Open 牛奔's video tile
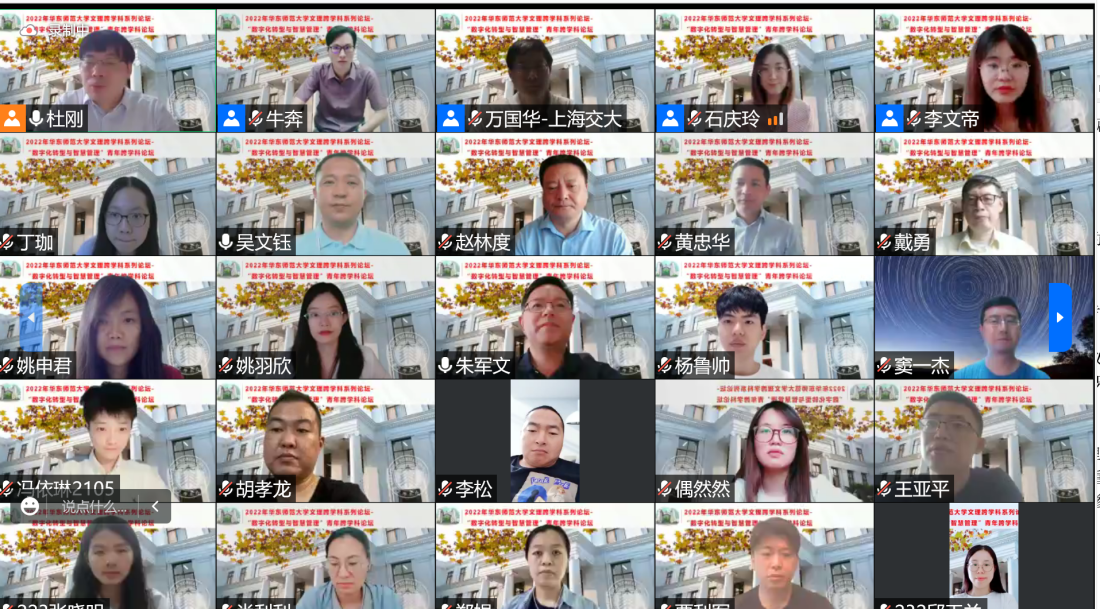Viewport: 1100px width, 609px height. coord(325,70)
